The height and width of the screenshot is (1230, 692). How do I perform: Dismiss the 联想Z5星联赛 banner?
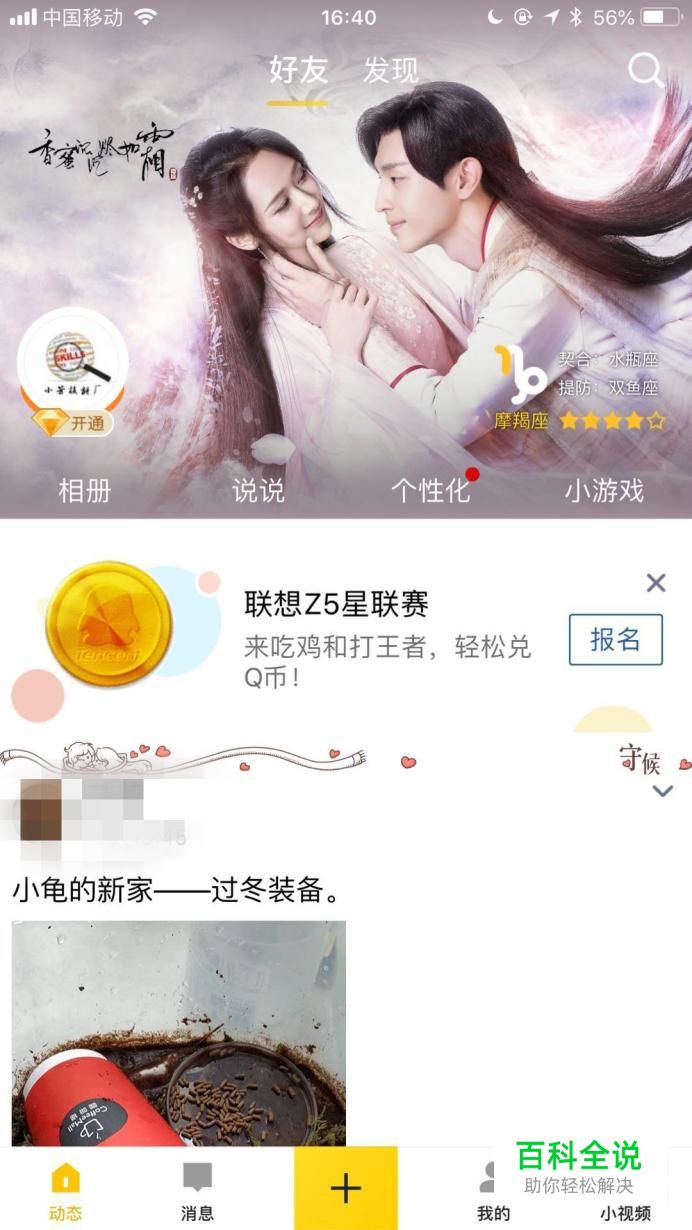656,583
